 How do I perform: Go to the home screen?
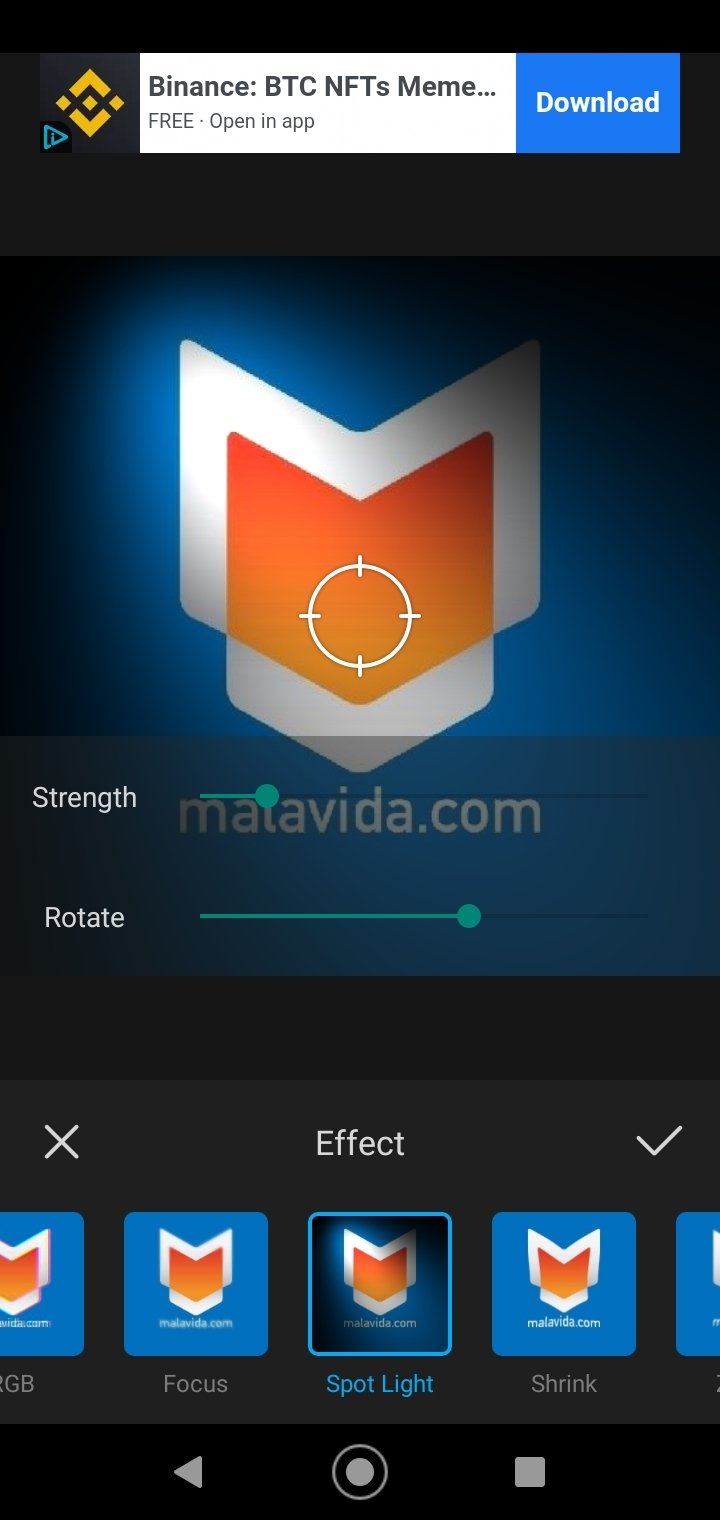[360, 1472]
